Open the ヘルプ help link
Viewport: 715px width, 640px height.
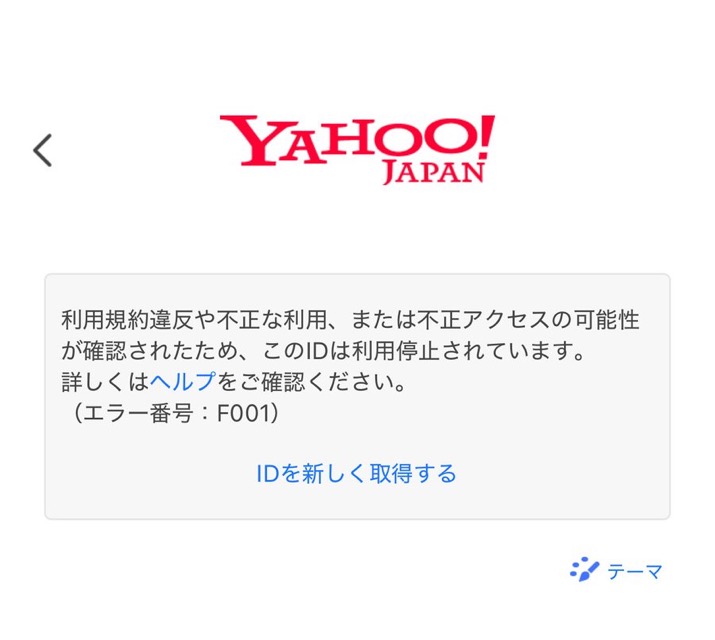point(183,382)
